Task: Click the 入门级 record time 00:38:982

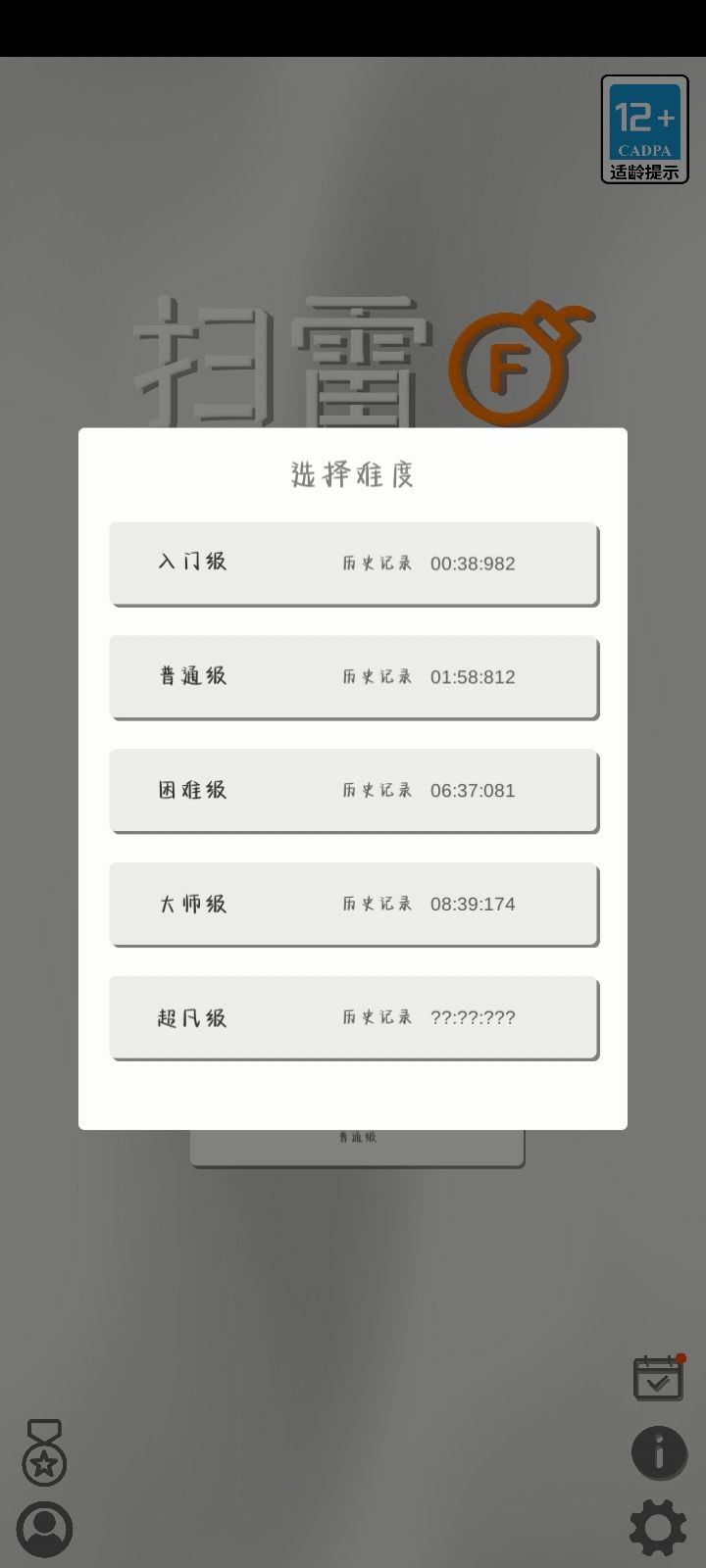Action: [x=472, y=563]
